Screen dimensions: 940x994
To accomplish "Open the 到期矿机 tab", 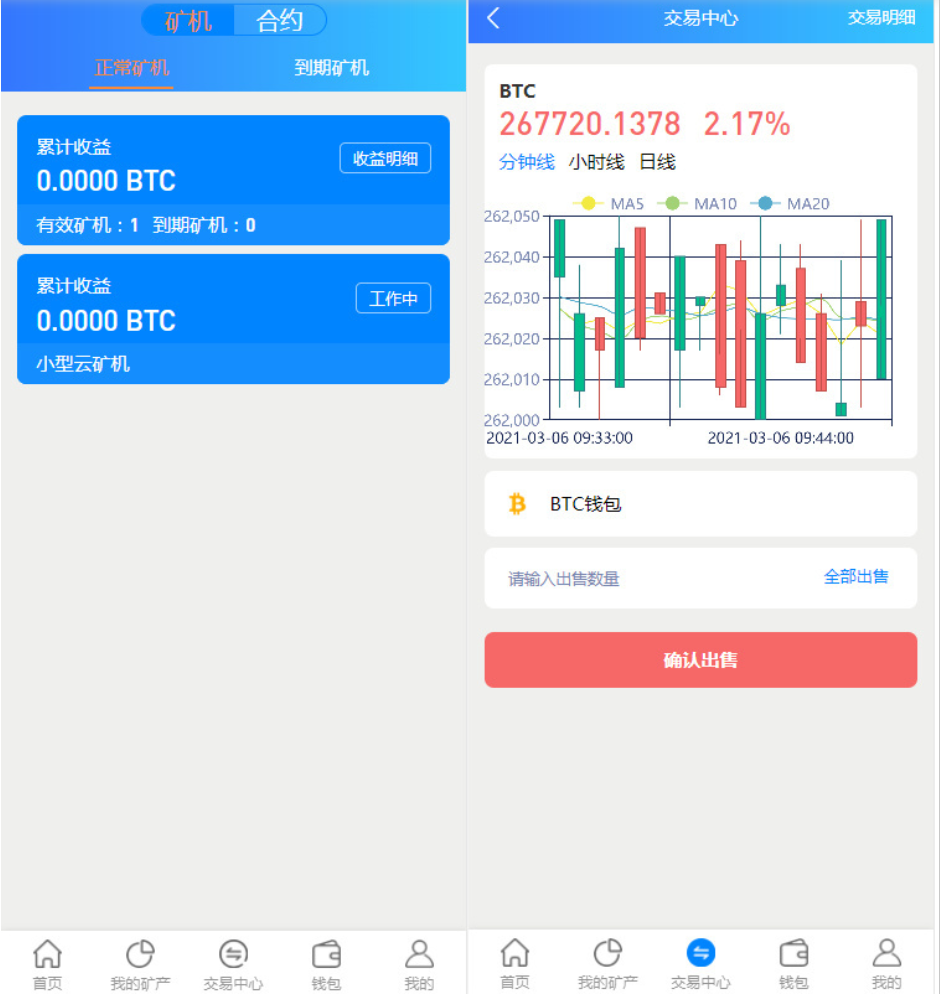I will [x=333, y=68].
